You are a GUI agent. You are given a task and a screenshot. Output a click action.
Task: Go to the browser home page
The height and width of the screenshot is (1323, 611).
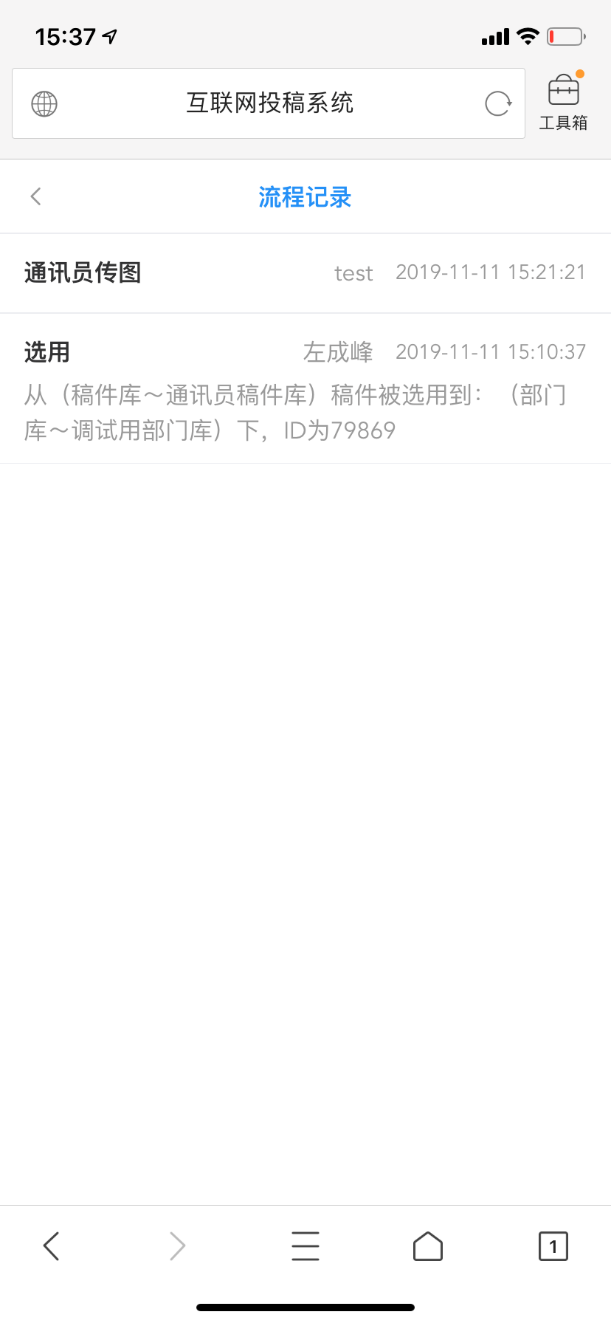(x=428, y=1245)
